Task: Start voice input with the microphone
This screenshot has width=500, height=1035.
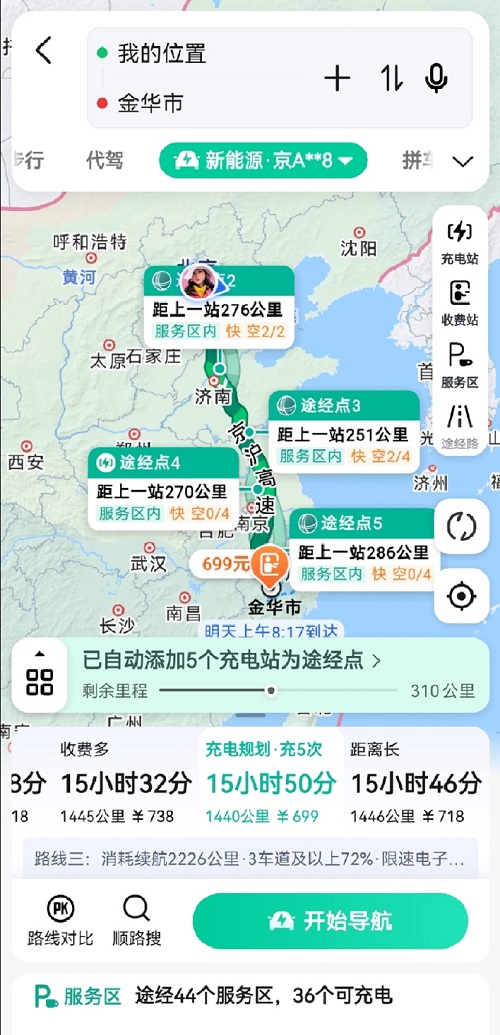Action: [x=436, y=79]
